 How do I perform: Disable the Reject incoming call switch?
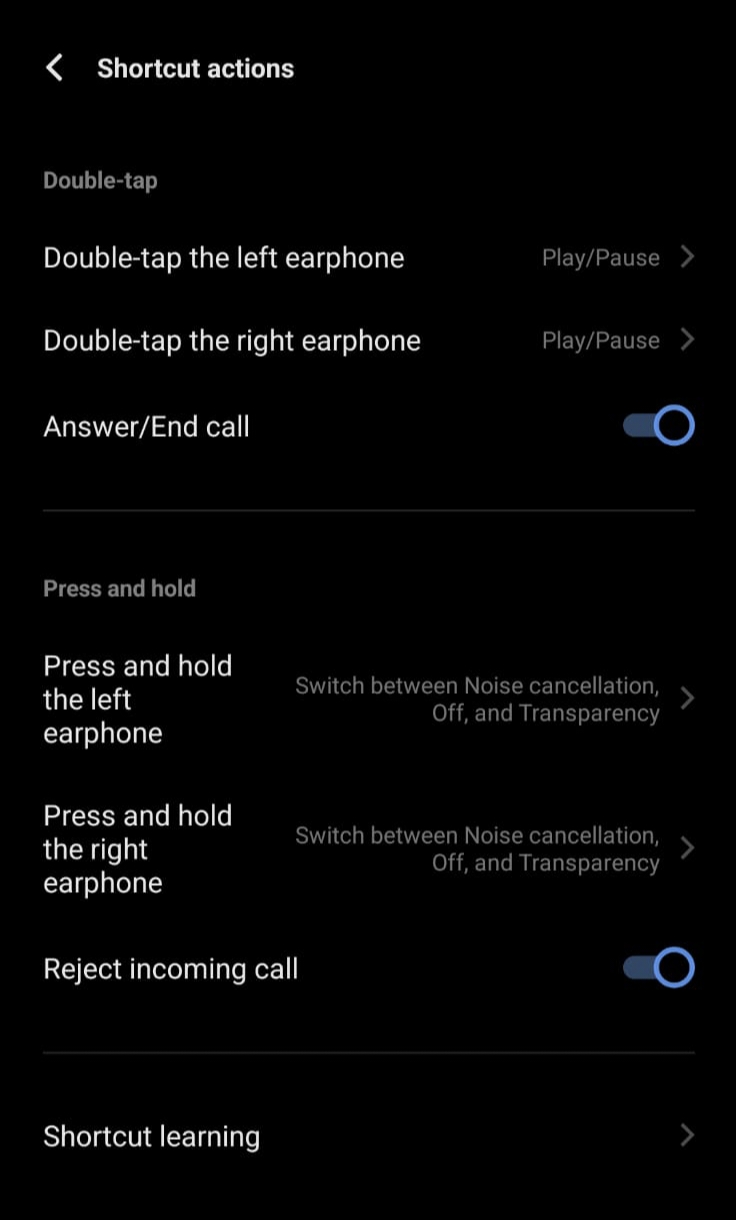(x=658, y=968)
